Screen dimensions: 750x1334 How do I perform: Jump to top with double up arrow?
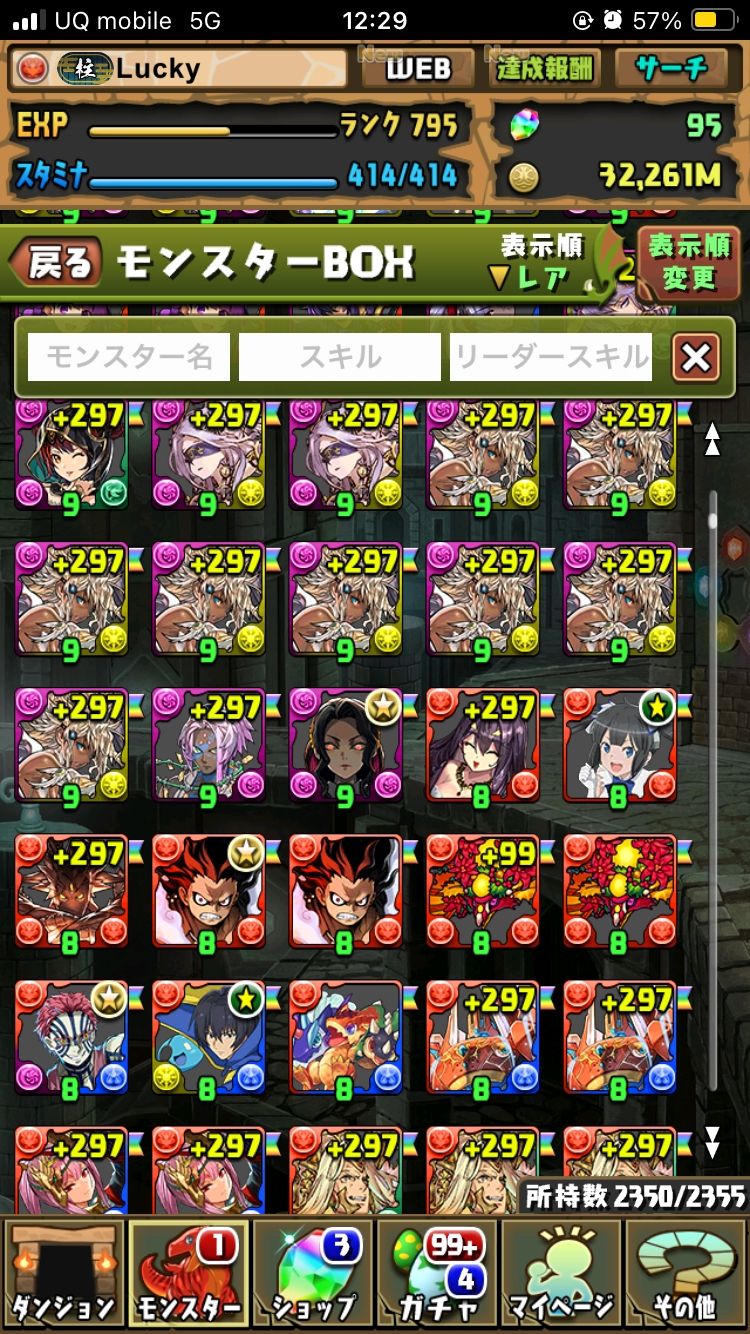712,438
